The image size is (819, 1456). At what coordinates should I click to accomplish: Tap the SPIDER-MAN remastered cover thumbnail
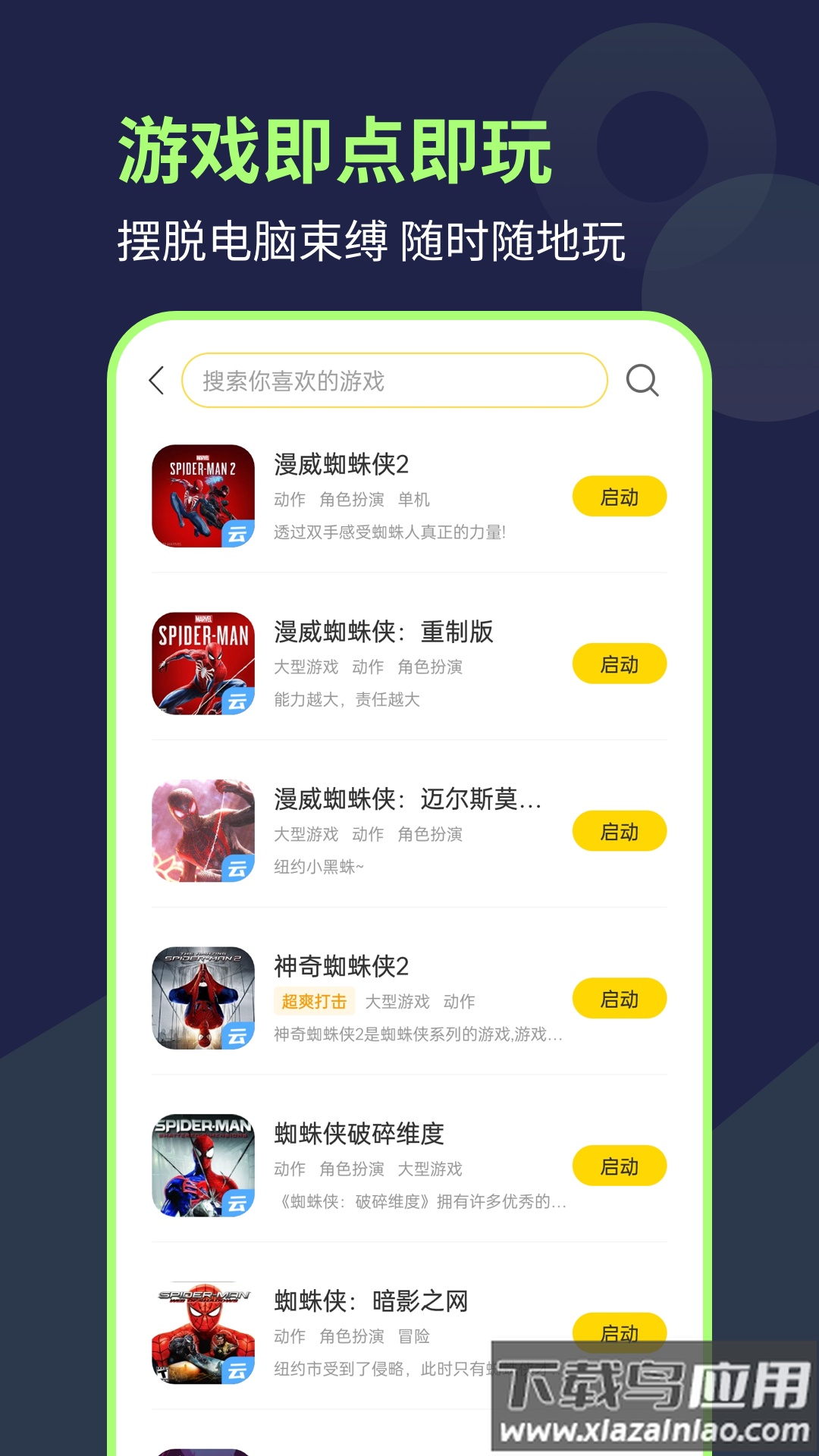(202, 664)
